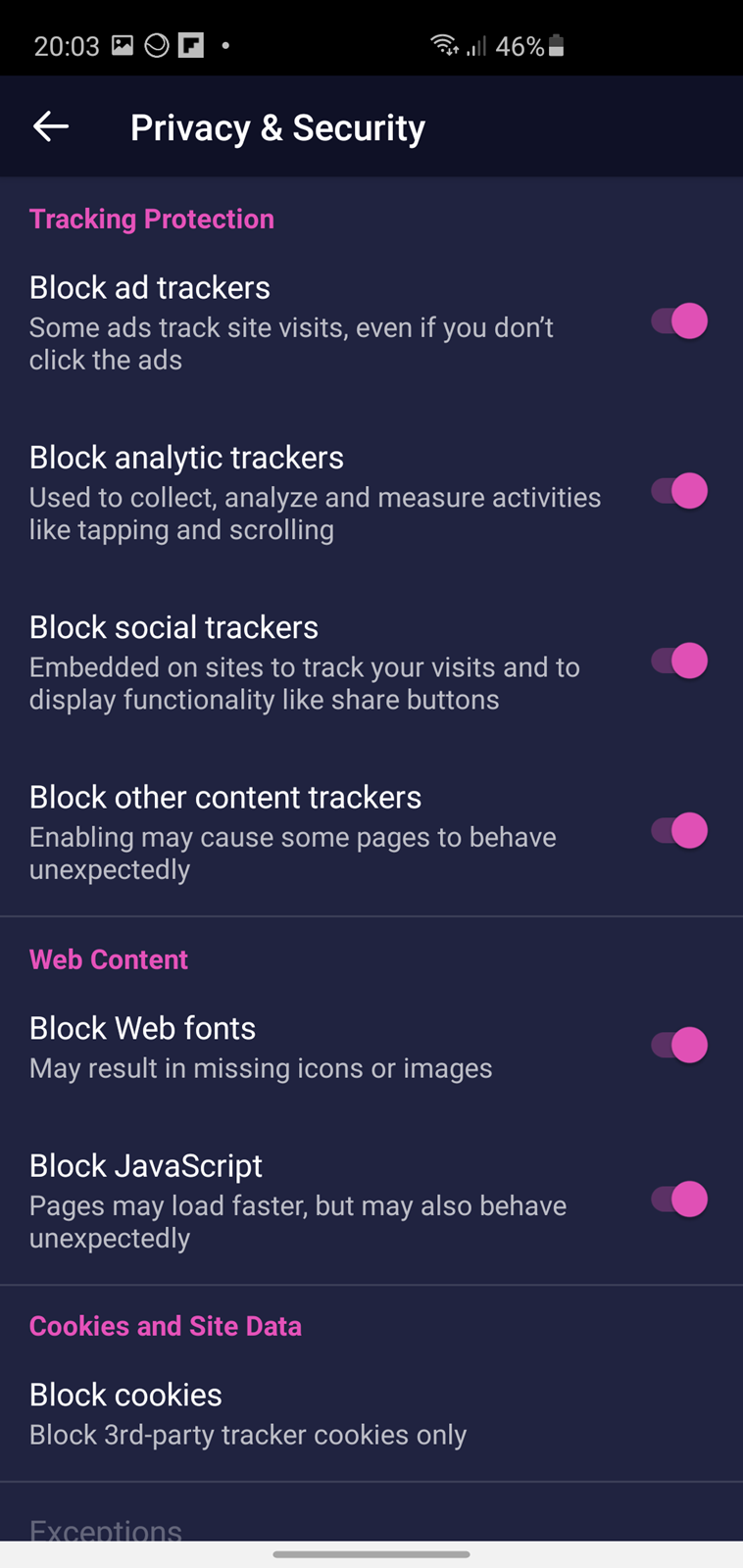The image size is (743, 1568).
Task: Switch off Block other content trackers
Action: pyautogui.click(x=679, y=831)
